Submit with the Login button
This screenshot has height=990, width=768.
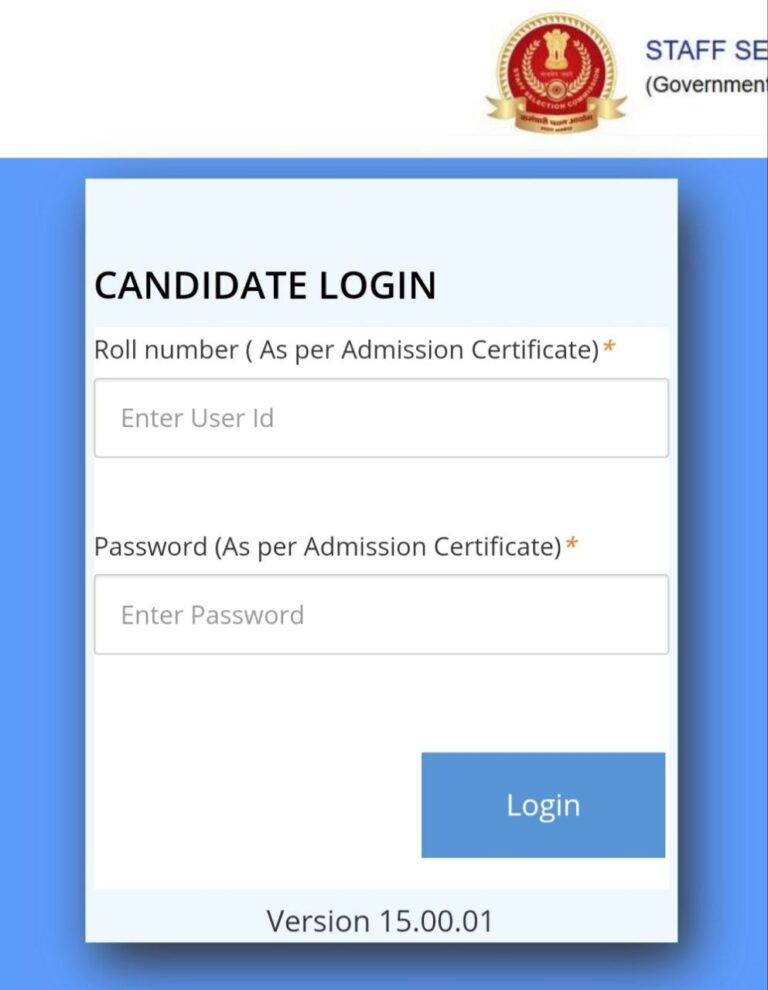coord(543,805)
